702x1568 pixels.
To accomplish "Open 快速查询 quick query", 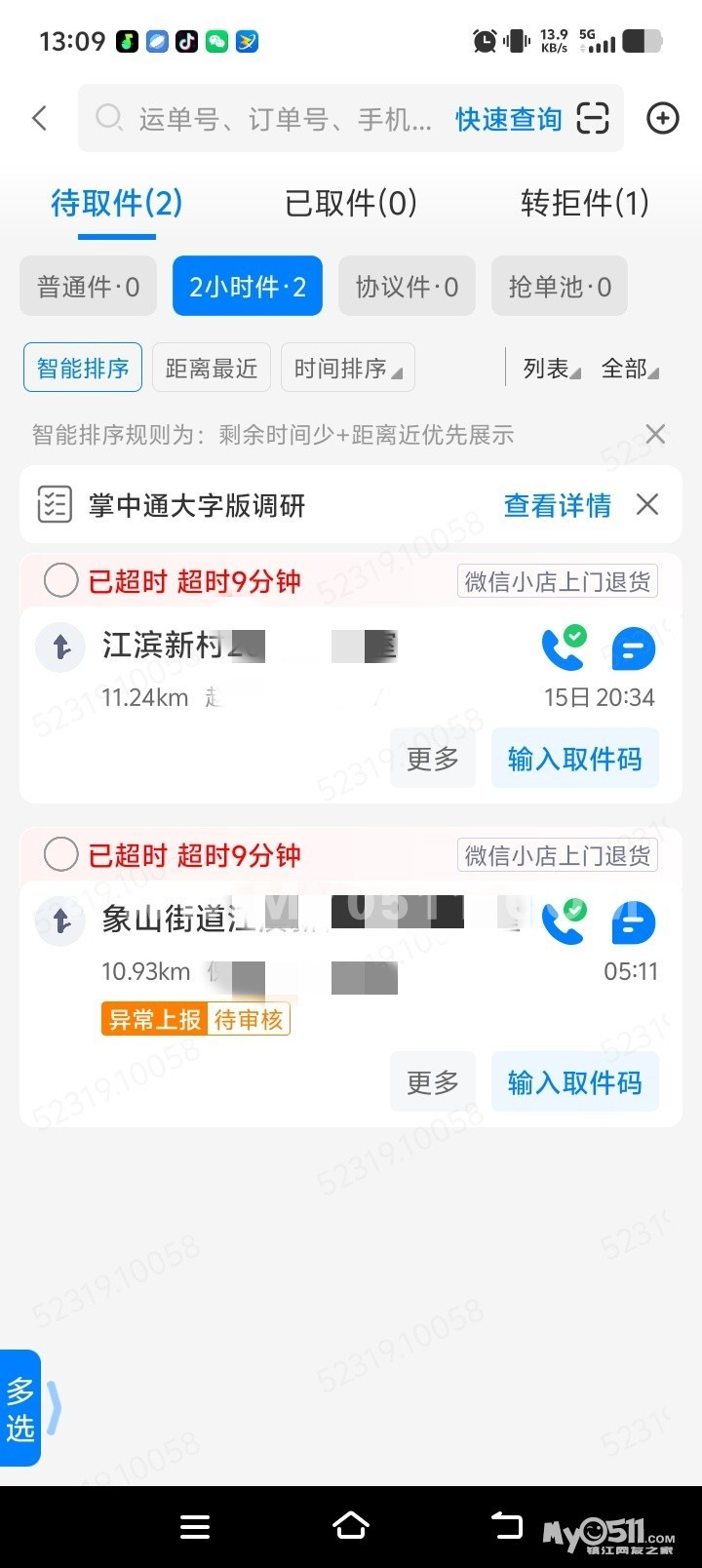I will pyautogui.click(x=509, y=119).
